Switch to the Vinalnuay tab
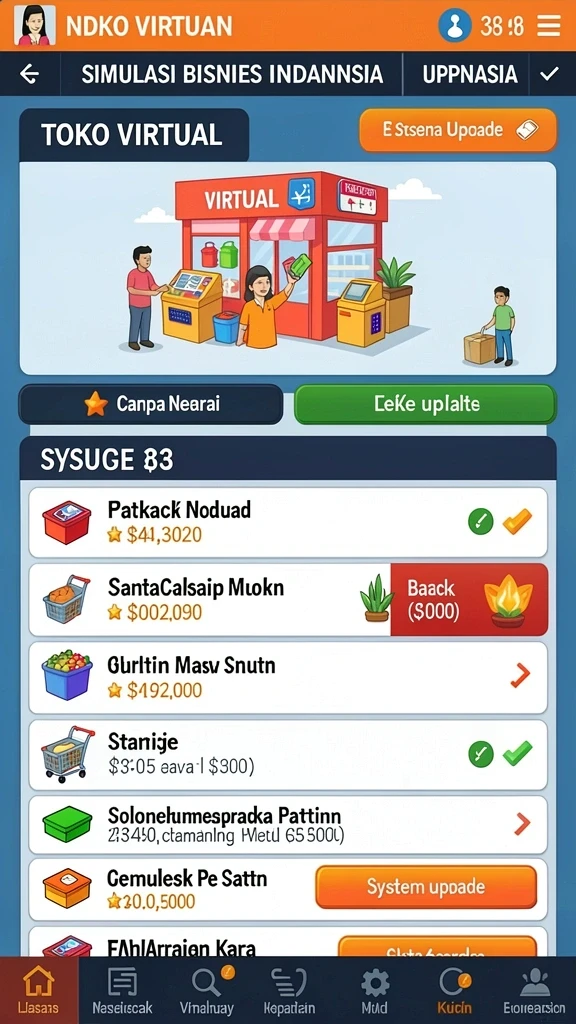This screenshot has width=576, height=1024. [x=206, y=990]
